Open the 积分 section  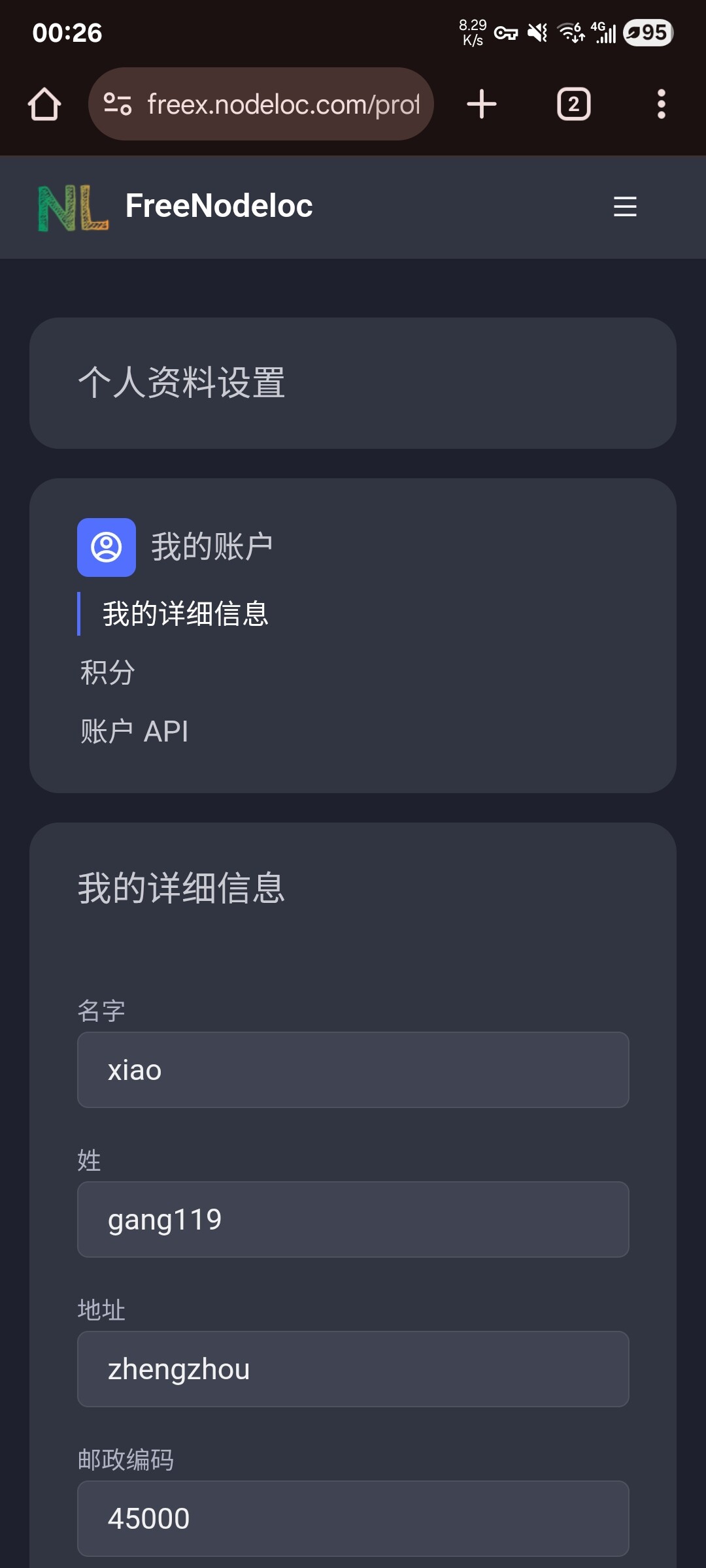108,672
